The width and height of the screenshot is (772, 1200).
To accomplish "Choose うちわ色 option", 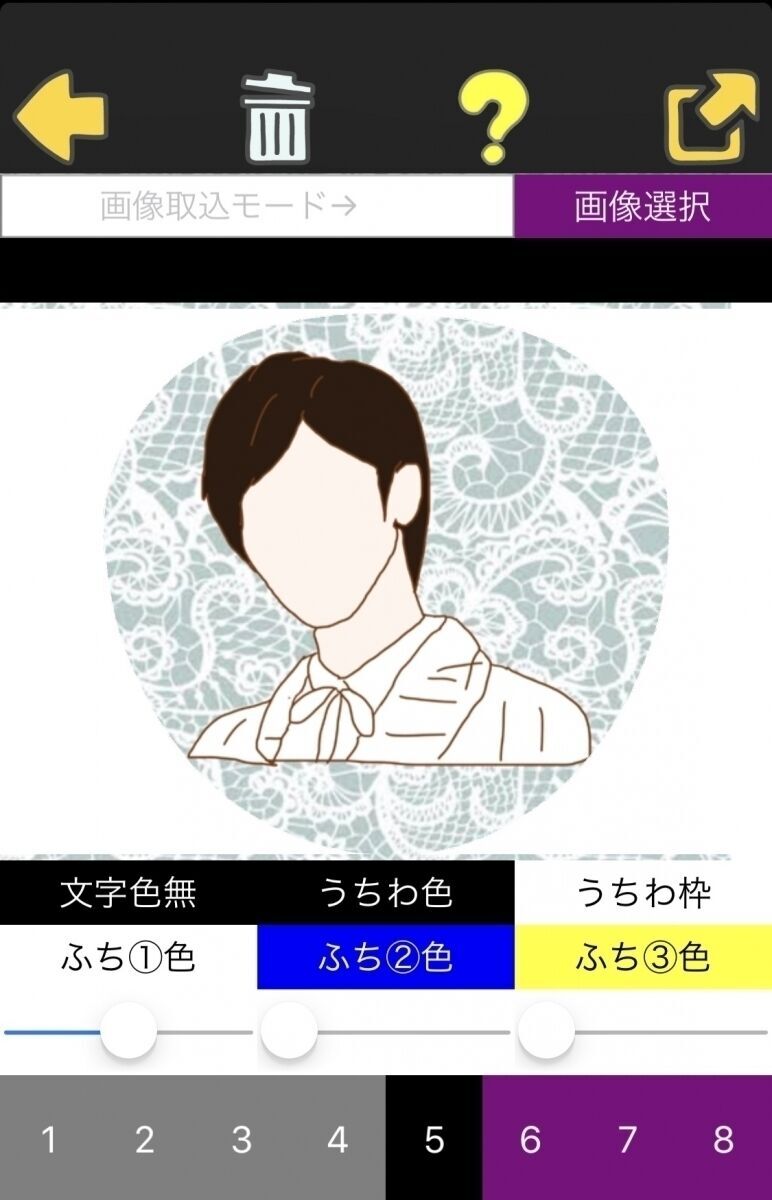I will (386, 893).
